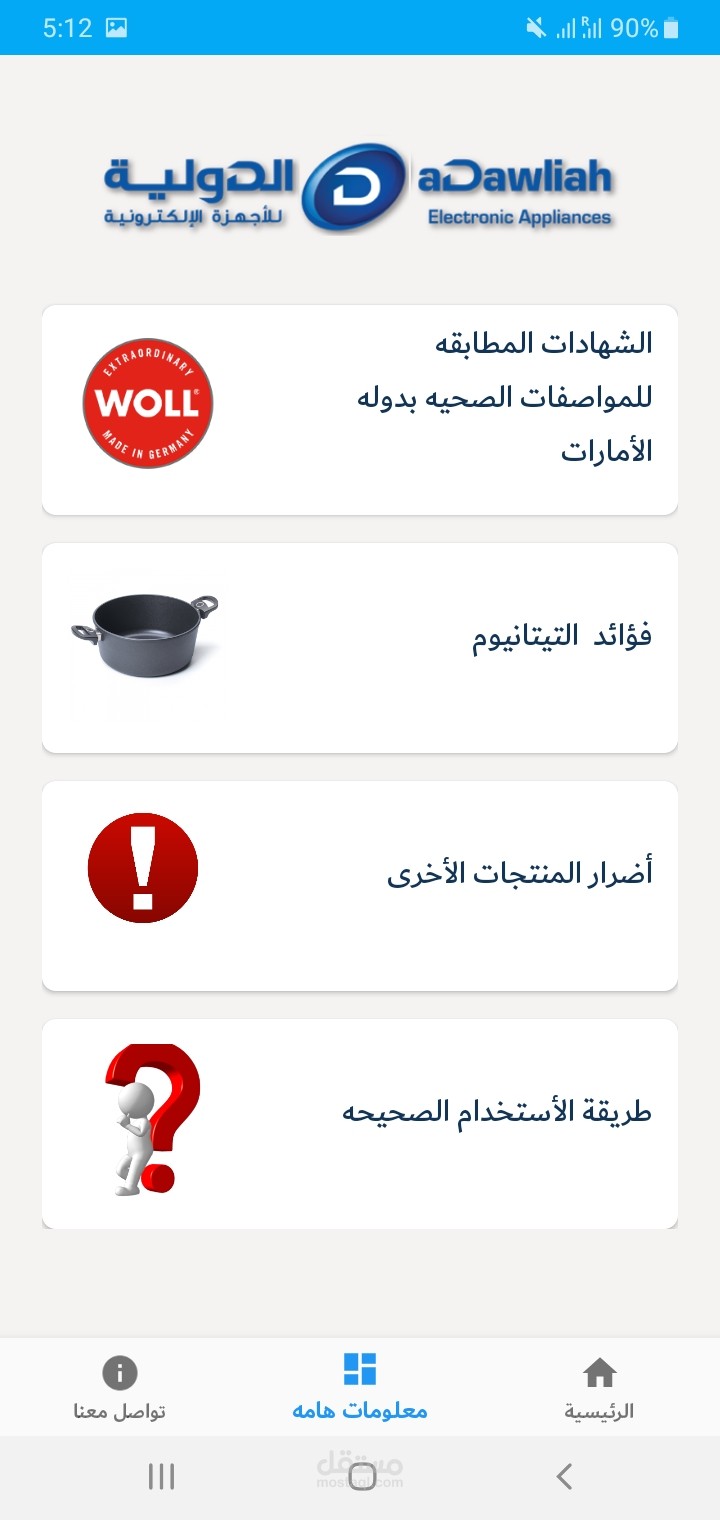Open the طريقة الأستخدام الصحيحه card
Viewport: 720px width, 1520px height.
360,1124
